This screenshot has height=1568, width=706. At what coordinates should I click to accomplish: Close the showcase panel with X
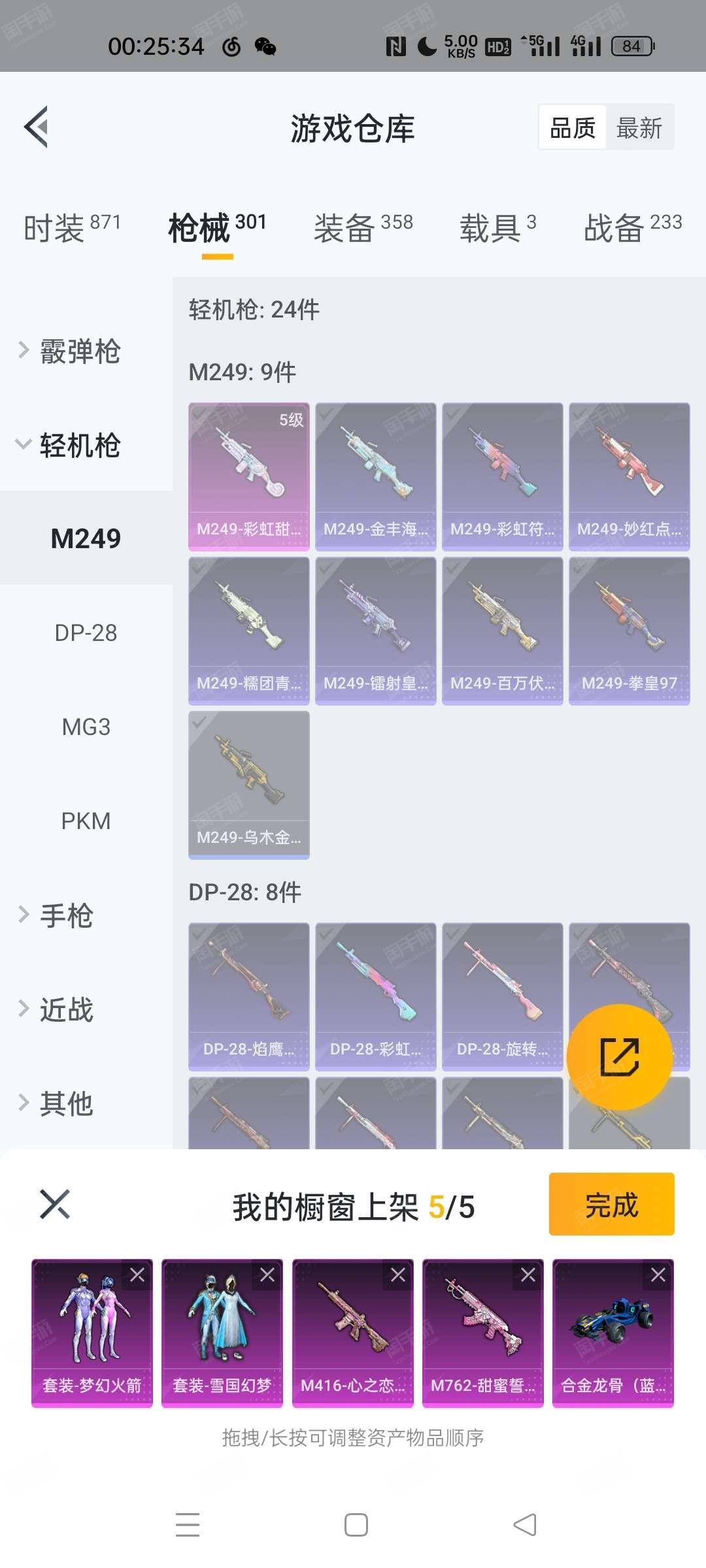55,1204
